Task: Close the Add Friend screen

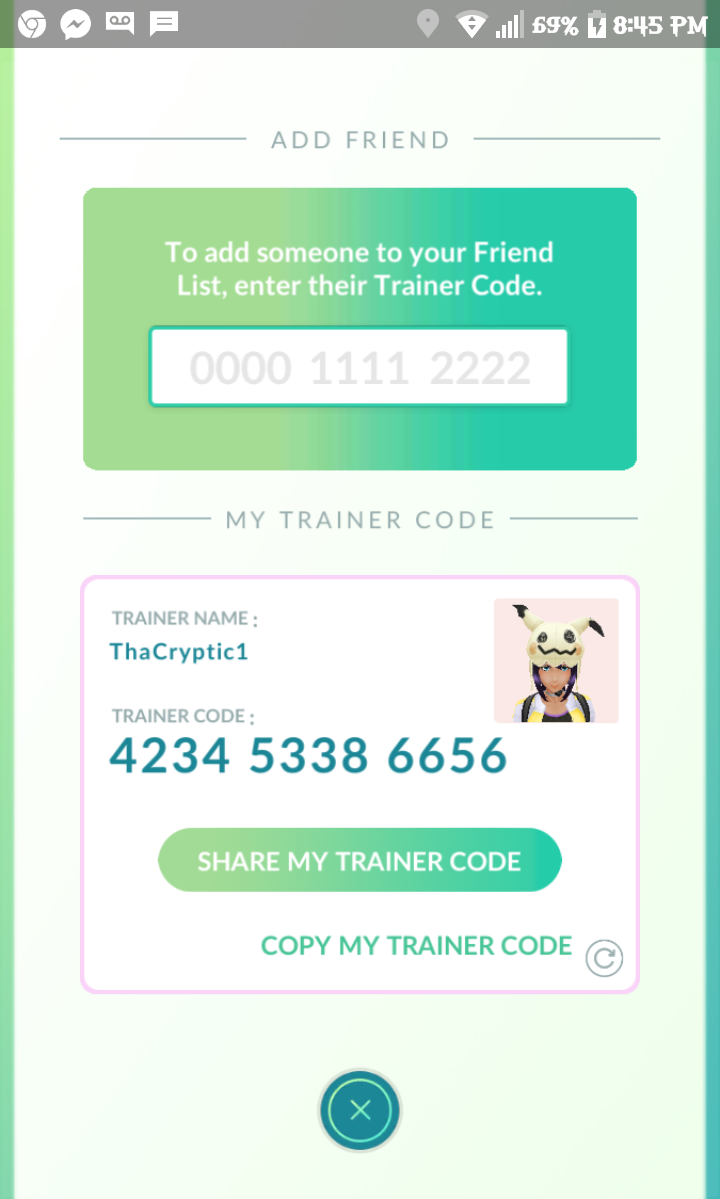Action: [x=360, y=1110]
